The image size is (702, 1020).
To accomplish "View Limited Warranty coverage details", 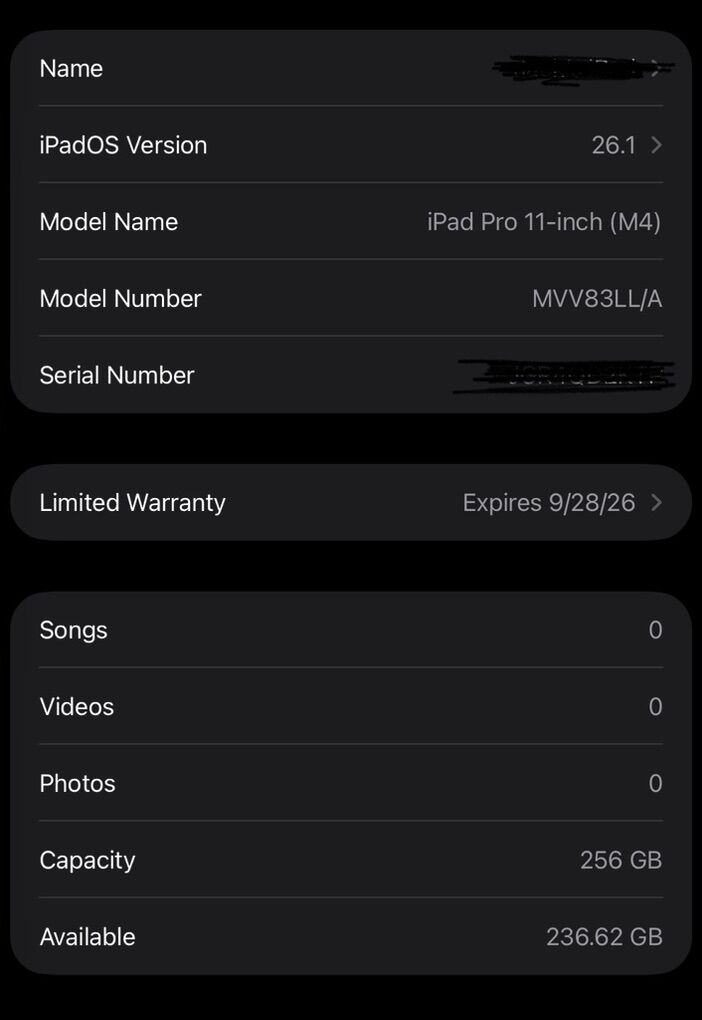I will [x=350, y=502].
